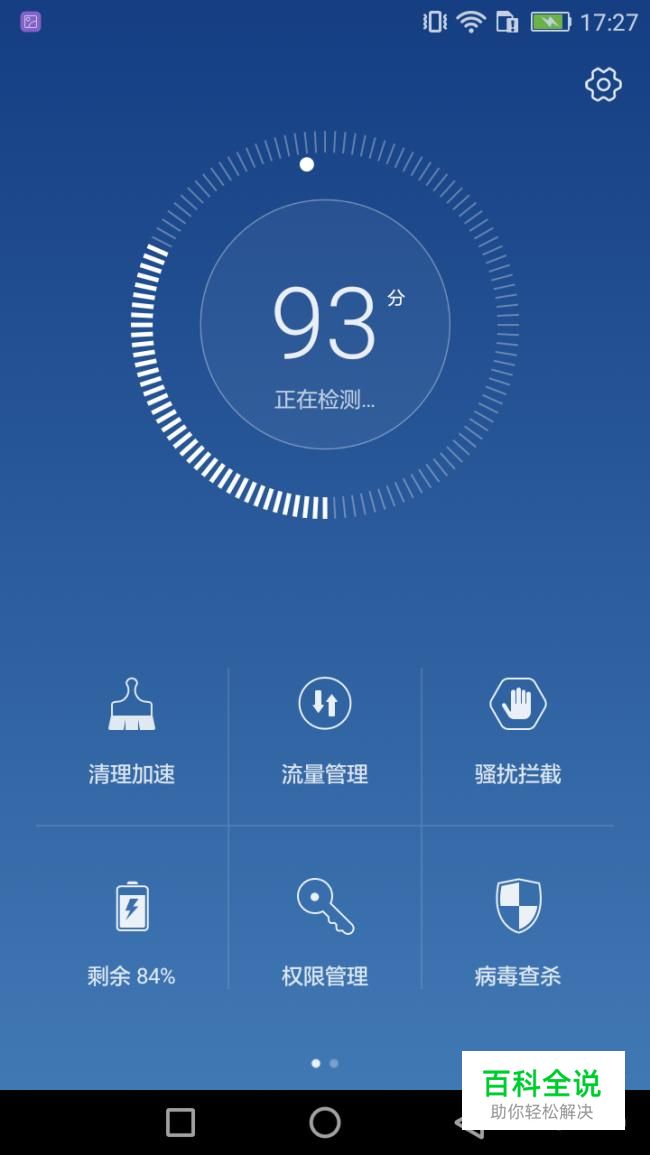The height and width of the screenshot is (1155, 650).
Task: Open 权限管理 permission manager
Action: click(x=325, y=932)
